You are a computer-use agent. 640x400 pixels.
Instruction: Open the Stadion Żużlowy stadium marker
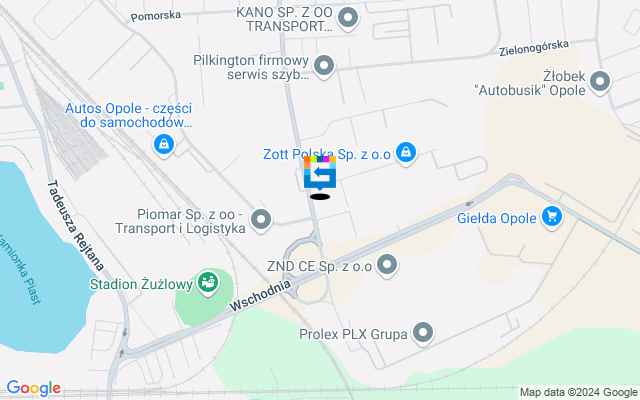click(x=208, y=283)
